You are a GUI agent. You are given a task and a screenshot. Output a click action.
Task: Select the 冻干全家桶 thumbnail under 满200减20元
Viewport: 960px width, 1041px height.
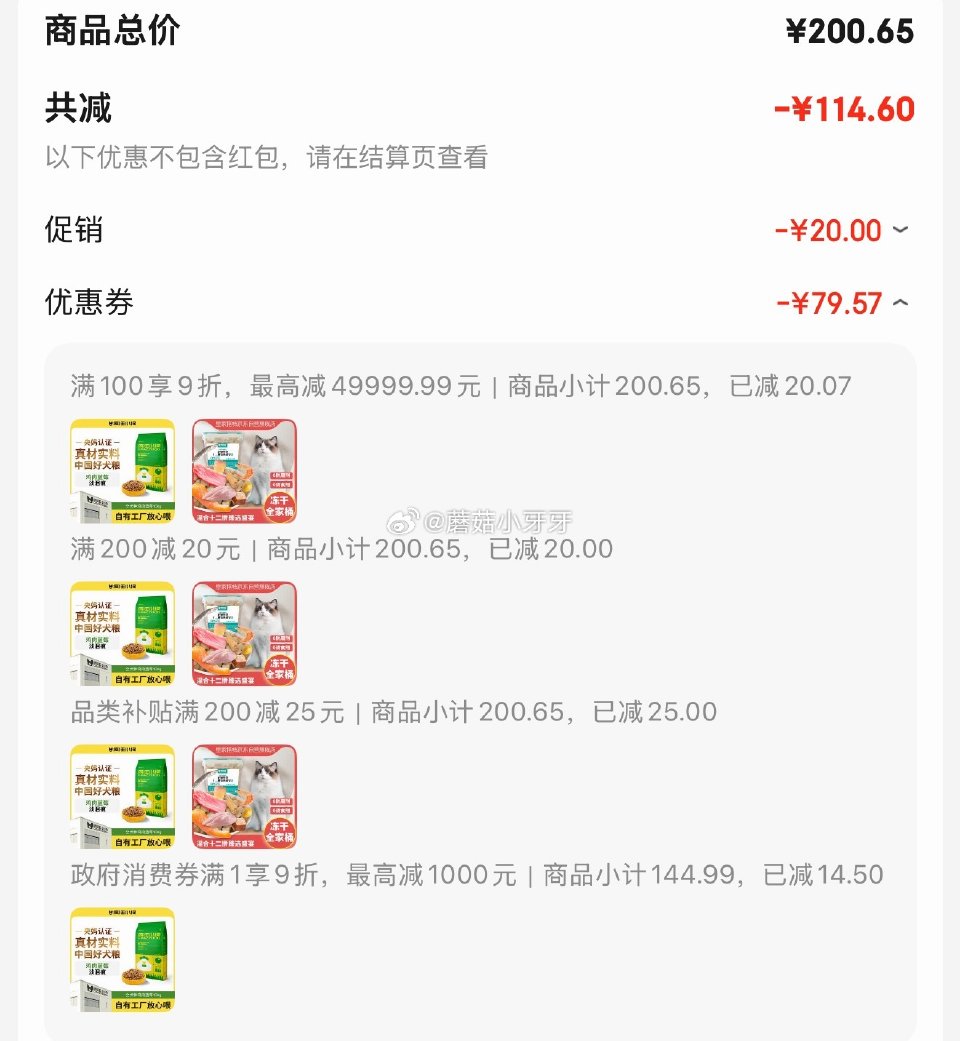[243, 634]
